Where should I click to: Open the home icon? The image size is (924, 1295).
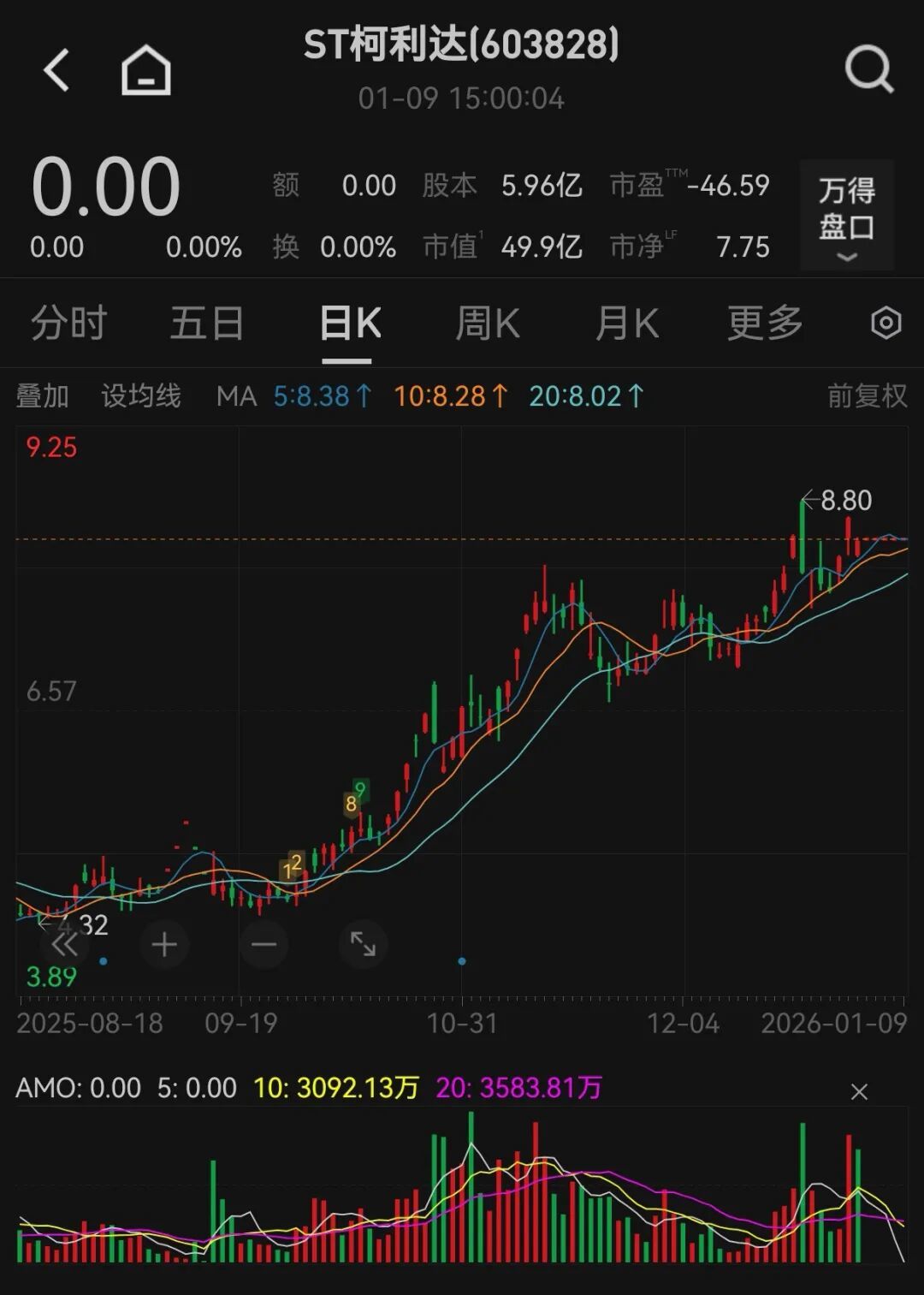point(146,69)
